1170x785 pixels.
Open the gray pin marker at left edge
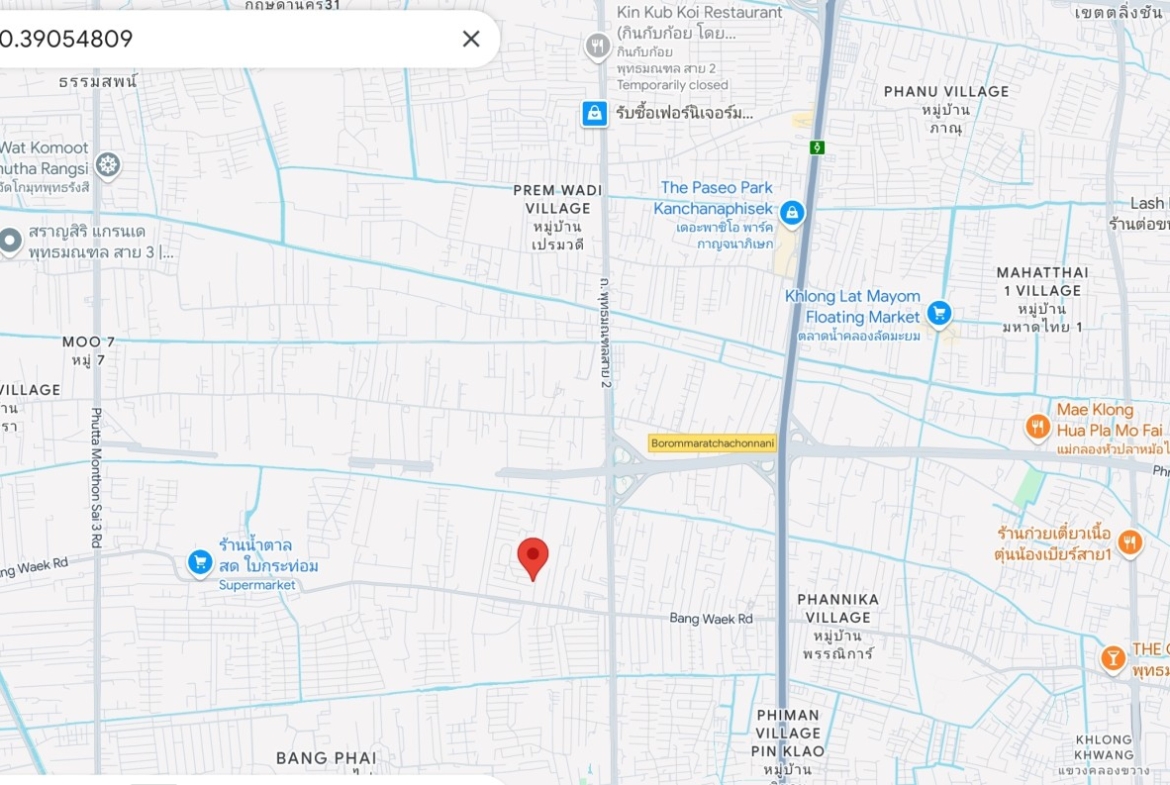click(x=11, y=241)
